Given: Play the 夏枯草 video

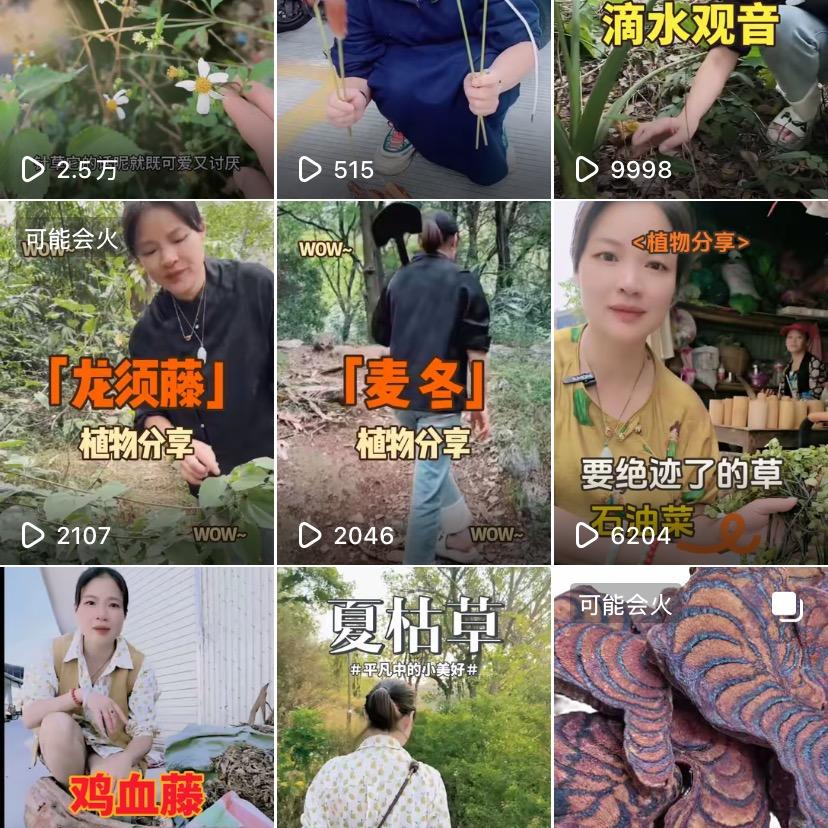Looking at the screenshot, I should (413, 697).
